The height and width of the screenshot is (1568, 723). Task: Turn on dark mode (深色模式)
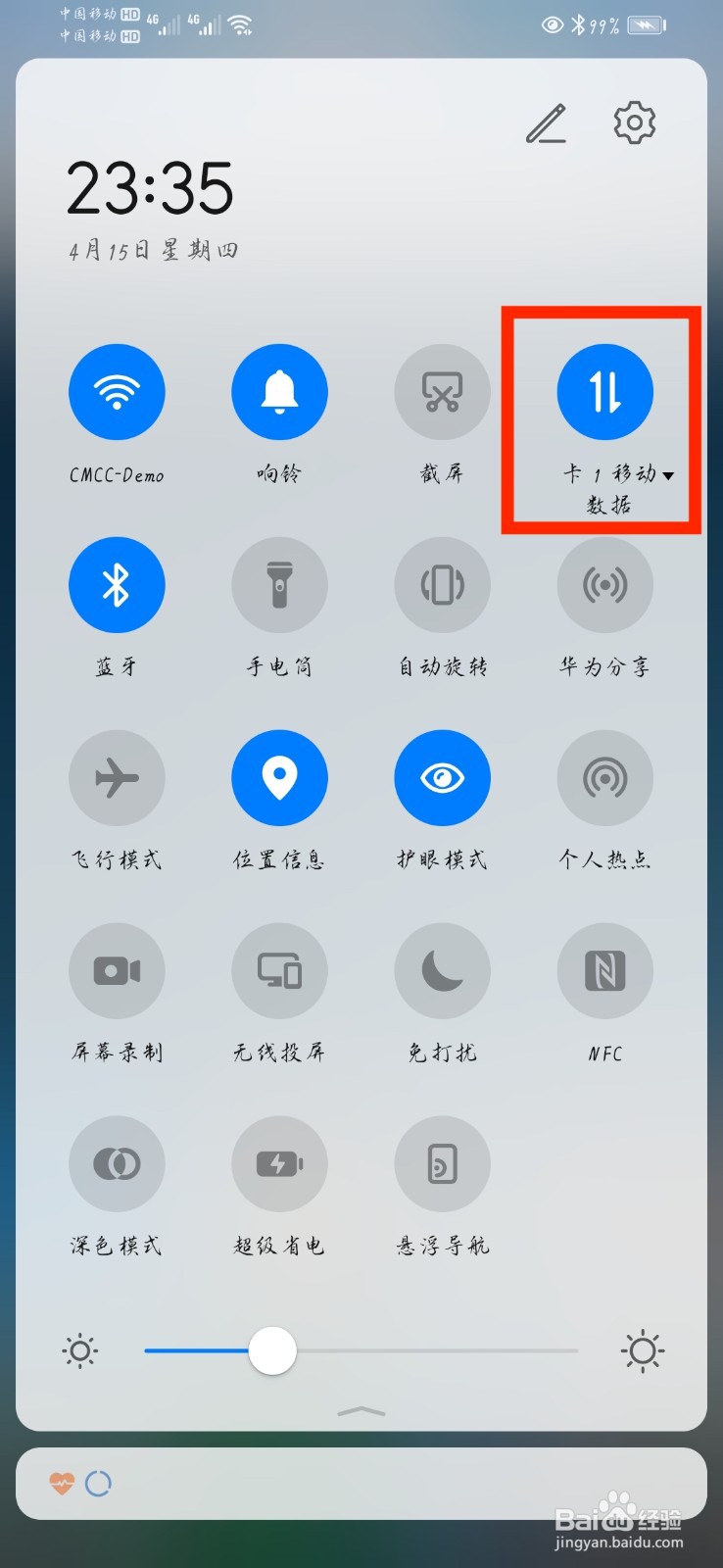(117, 1162)
